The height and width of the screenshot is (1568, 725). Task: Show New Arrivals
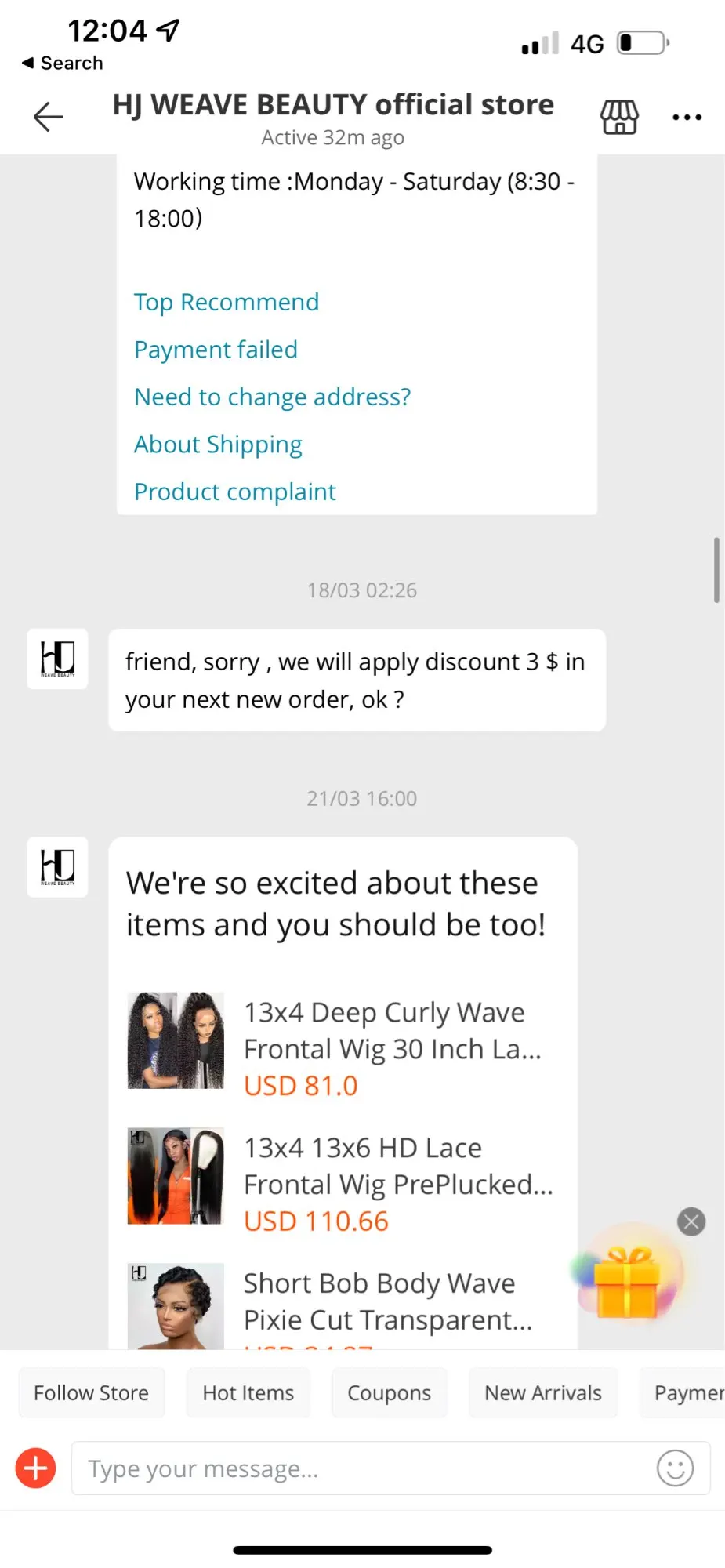[x=542, y=1392]
